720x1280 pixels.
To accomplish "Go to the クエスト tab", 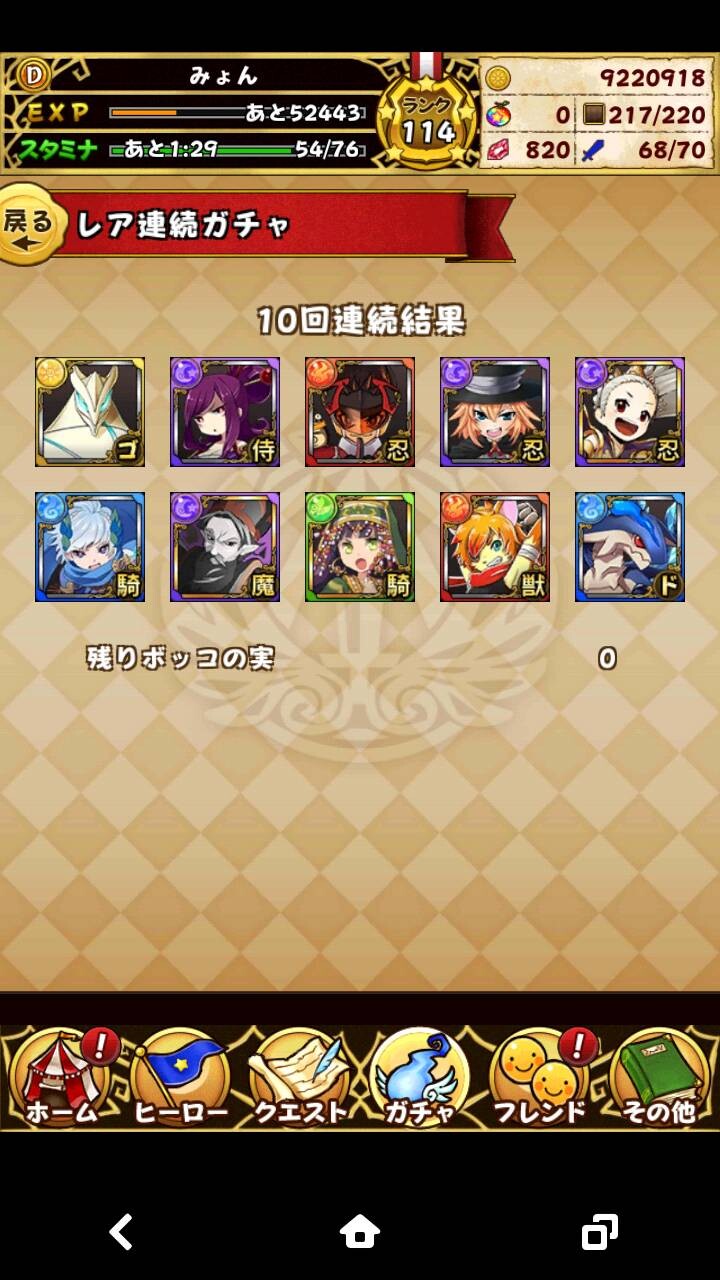I will point(300,1080).
